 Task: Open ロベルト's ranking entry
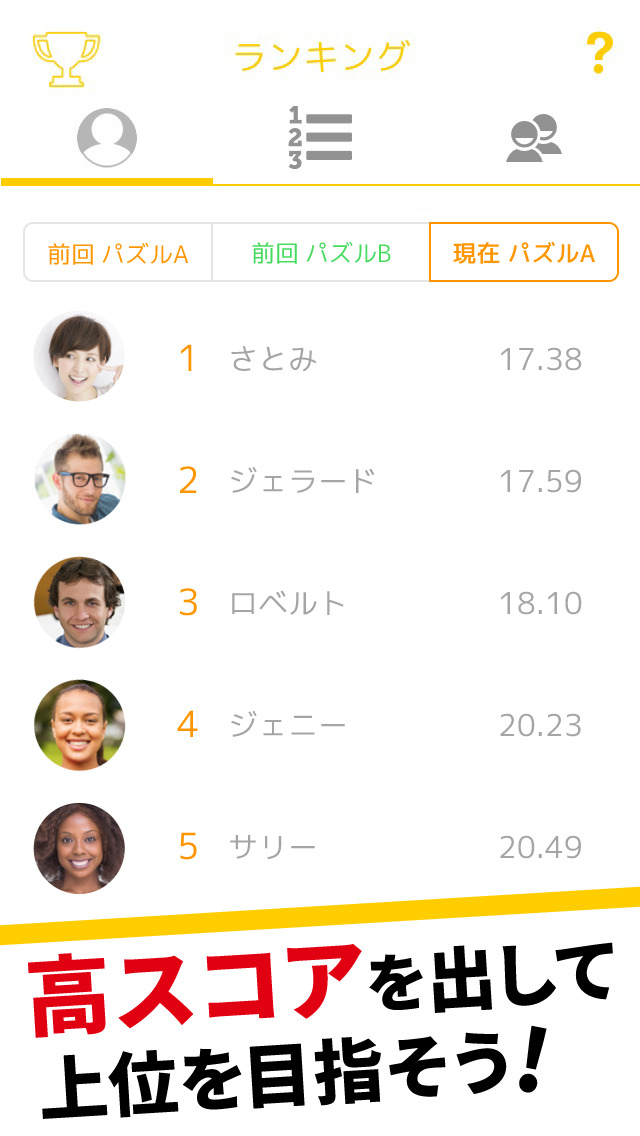pyautogui.click(x=320, y=603)
